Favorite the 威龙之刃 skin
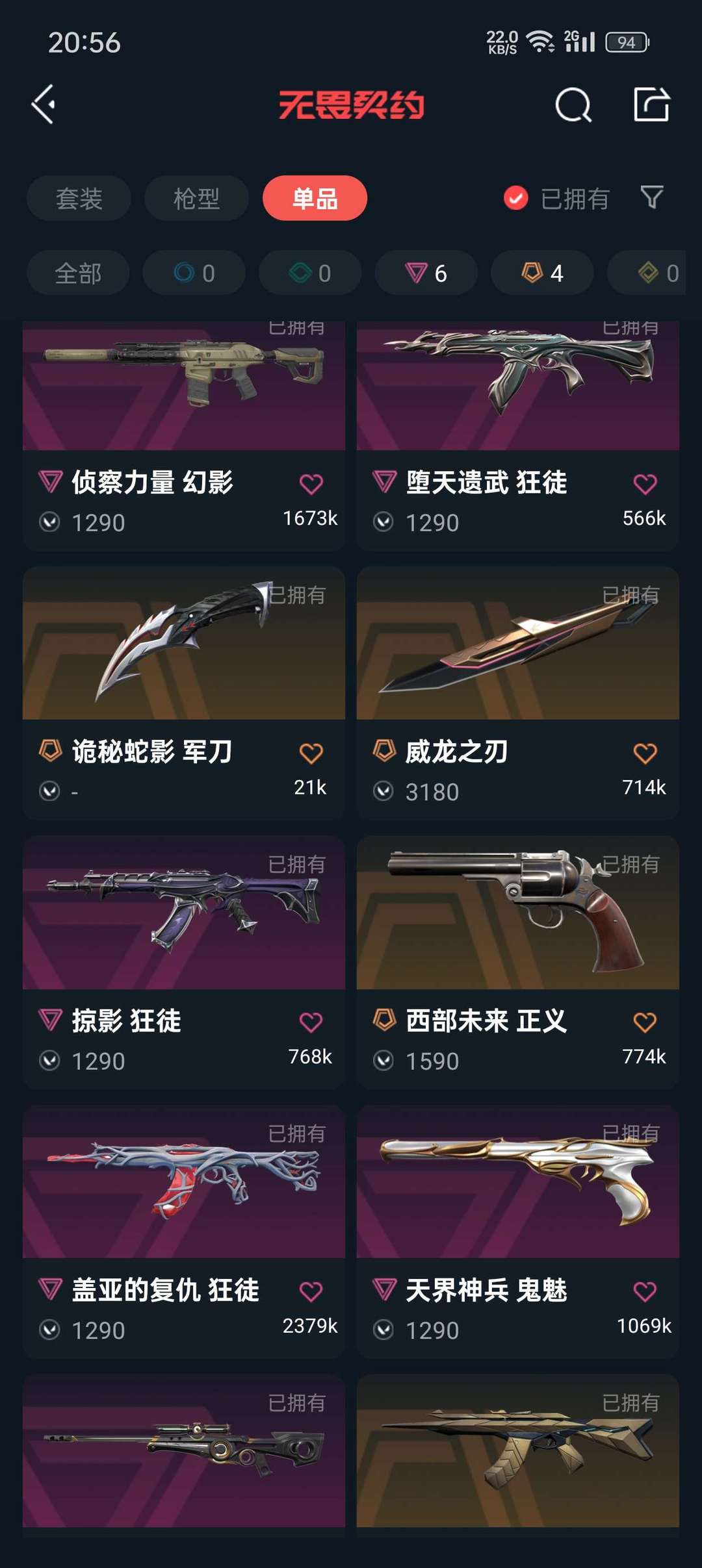 [x=645, y=752]
